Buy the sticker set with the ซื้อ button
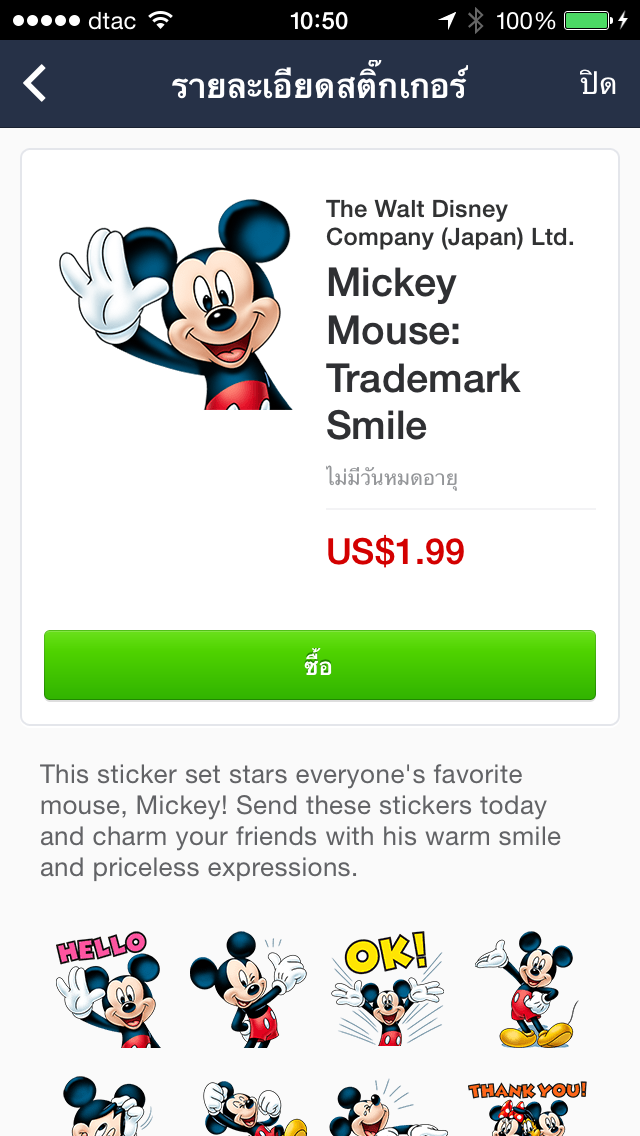Screen dimensions: 640x1136 320,666
